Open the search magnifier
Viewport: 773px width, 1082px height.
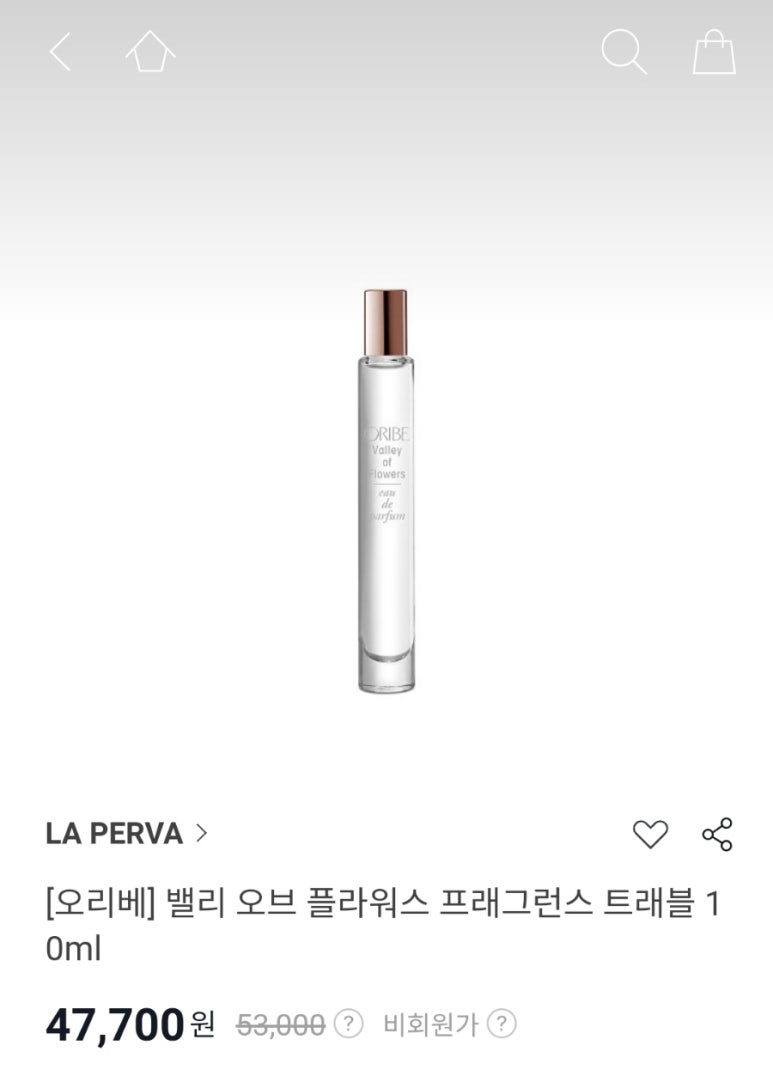[x=623, y=52]
